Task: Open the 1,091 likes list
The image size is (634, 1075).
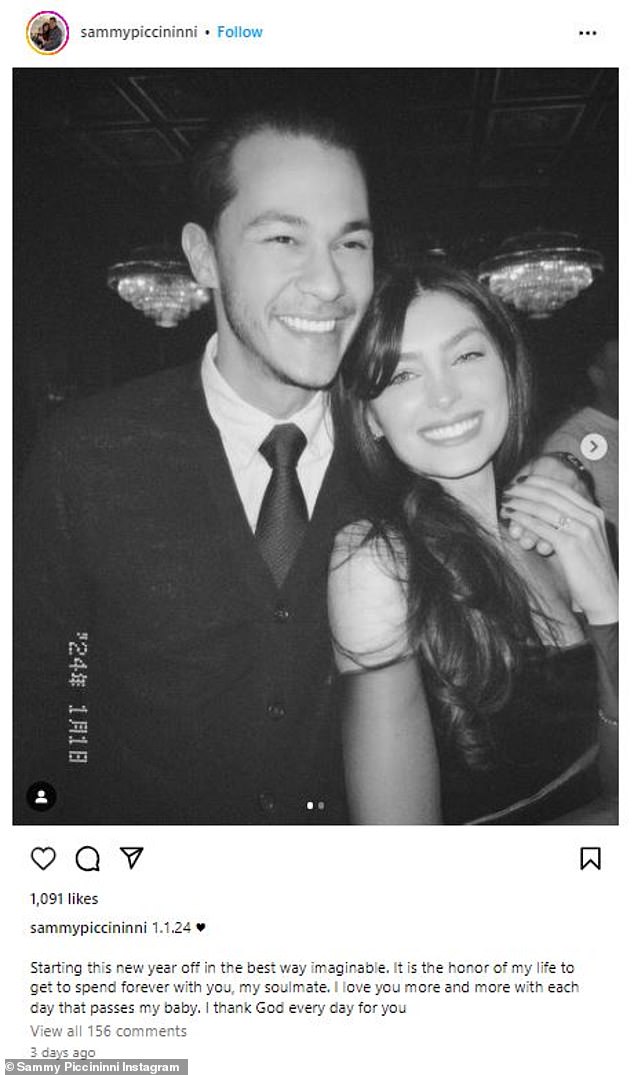Action: pos(64,899)
